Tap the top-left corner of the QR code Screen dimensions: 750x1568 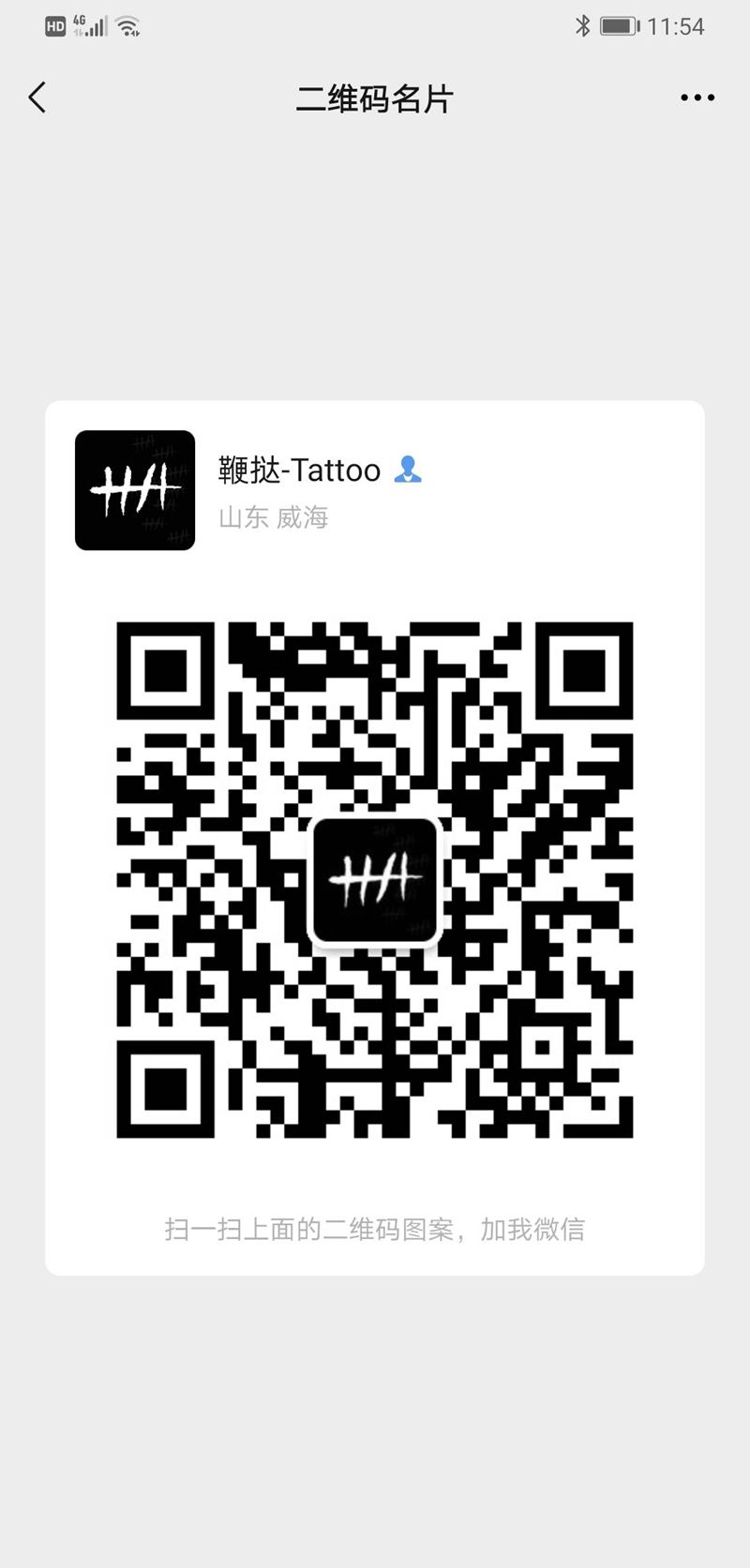click(x=165, y=670)
